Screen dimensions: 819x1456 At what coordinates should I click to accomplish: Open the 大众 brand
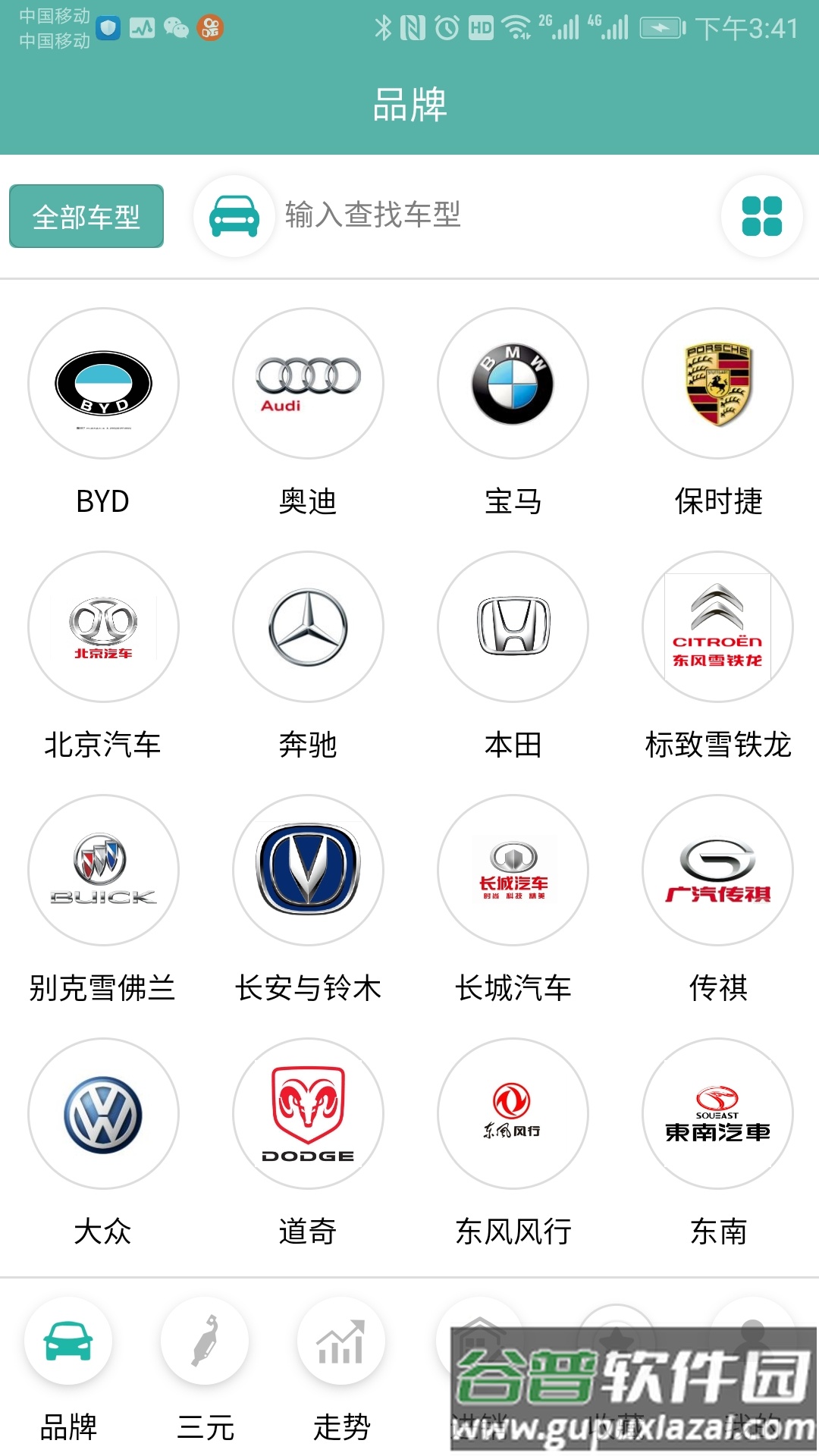(x=103, y=1114)
